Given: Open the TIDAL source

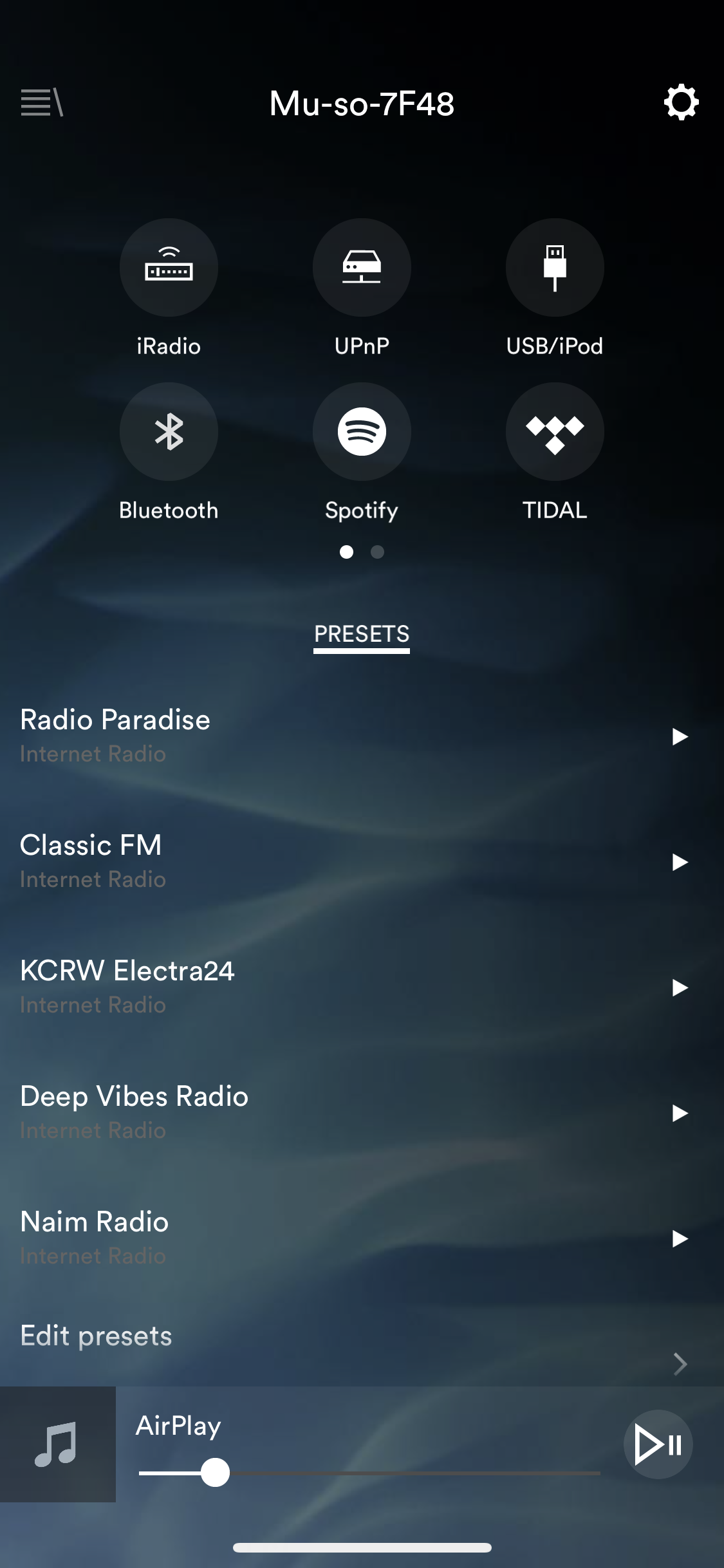Looking at the screenshot, I should (555, 432).
